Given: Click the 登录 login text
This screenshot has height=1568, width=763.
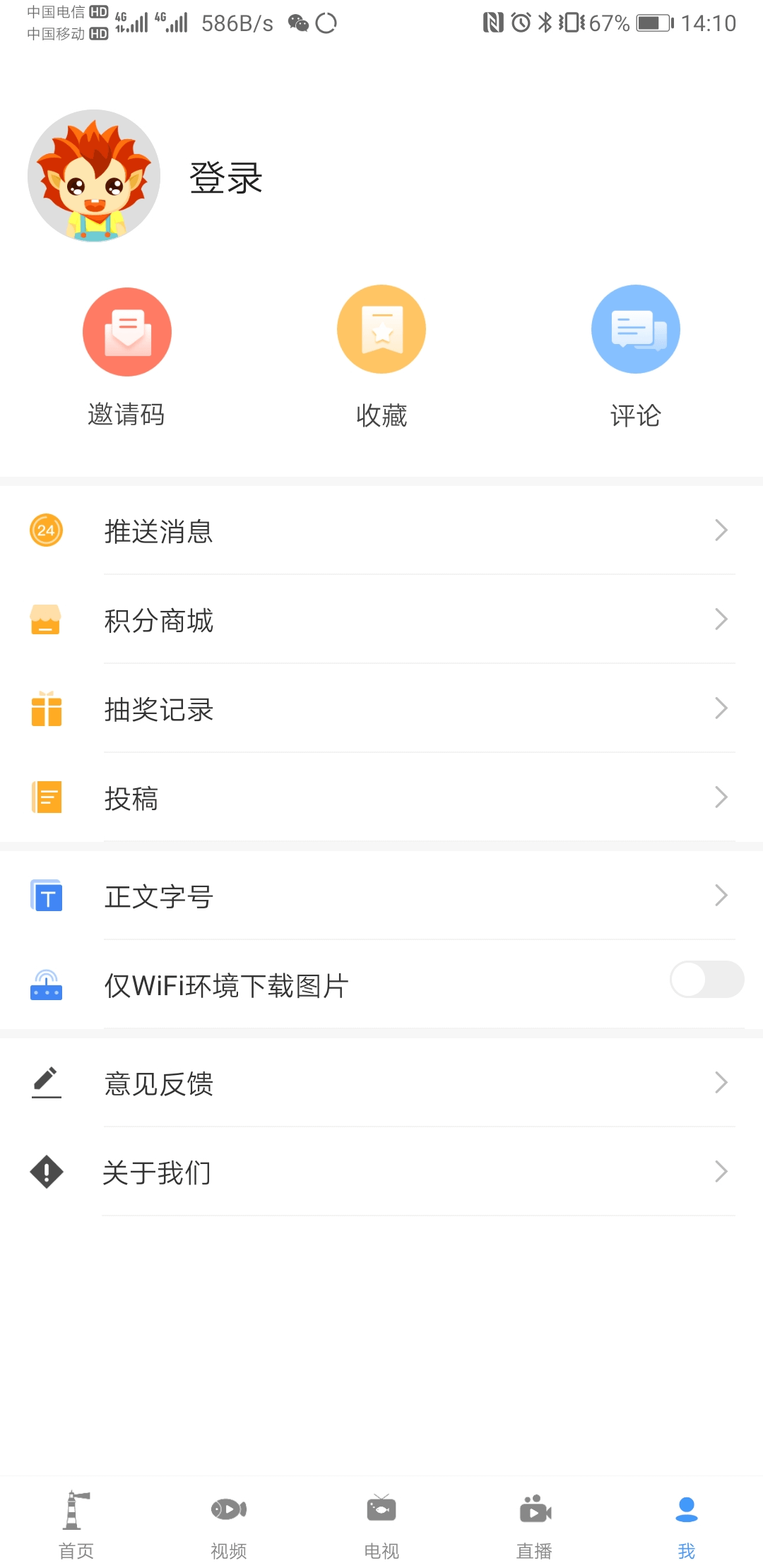Looking at the screenshot, I should click(225, 177).
